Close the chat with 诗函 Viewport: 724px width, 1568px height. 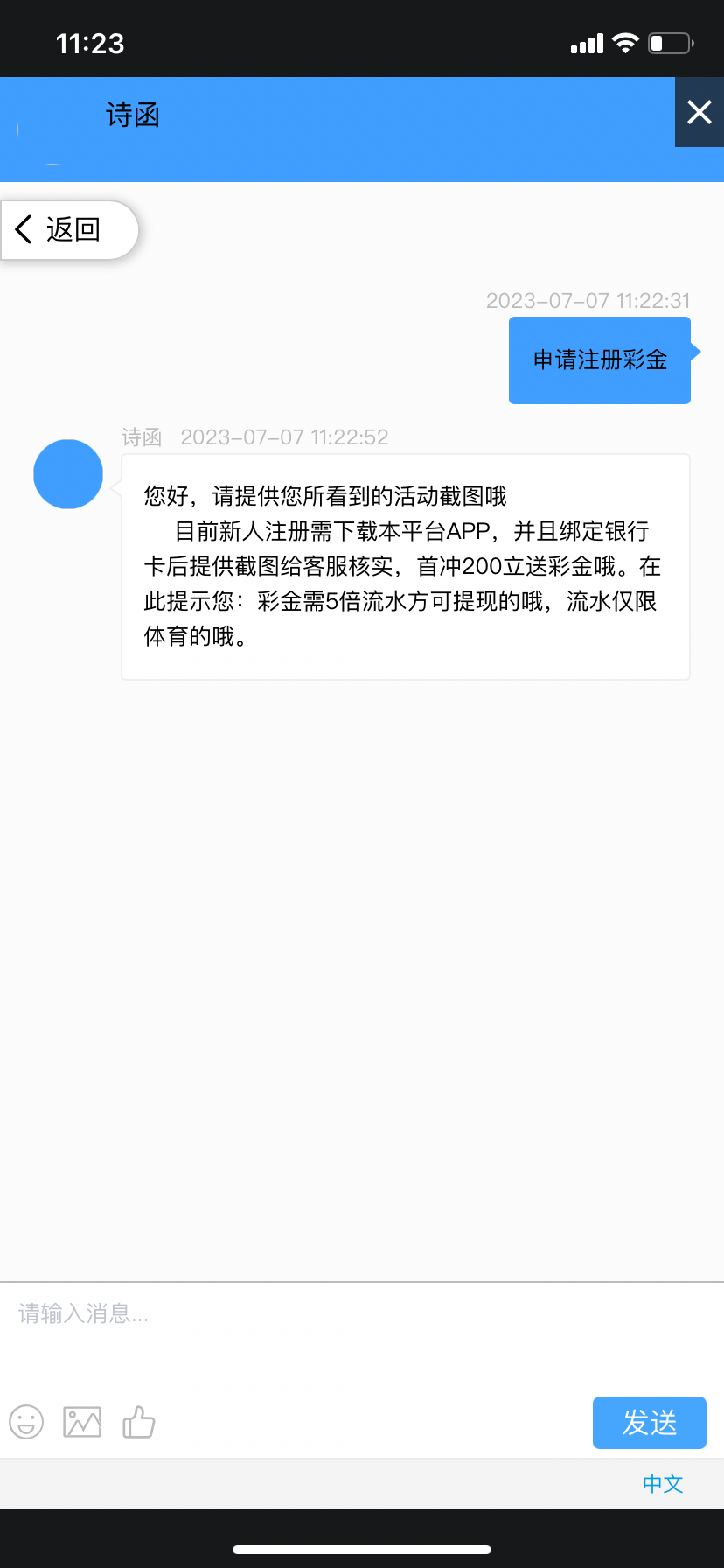click(x=699, y=112)
